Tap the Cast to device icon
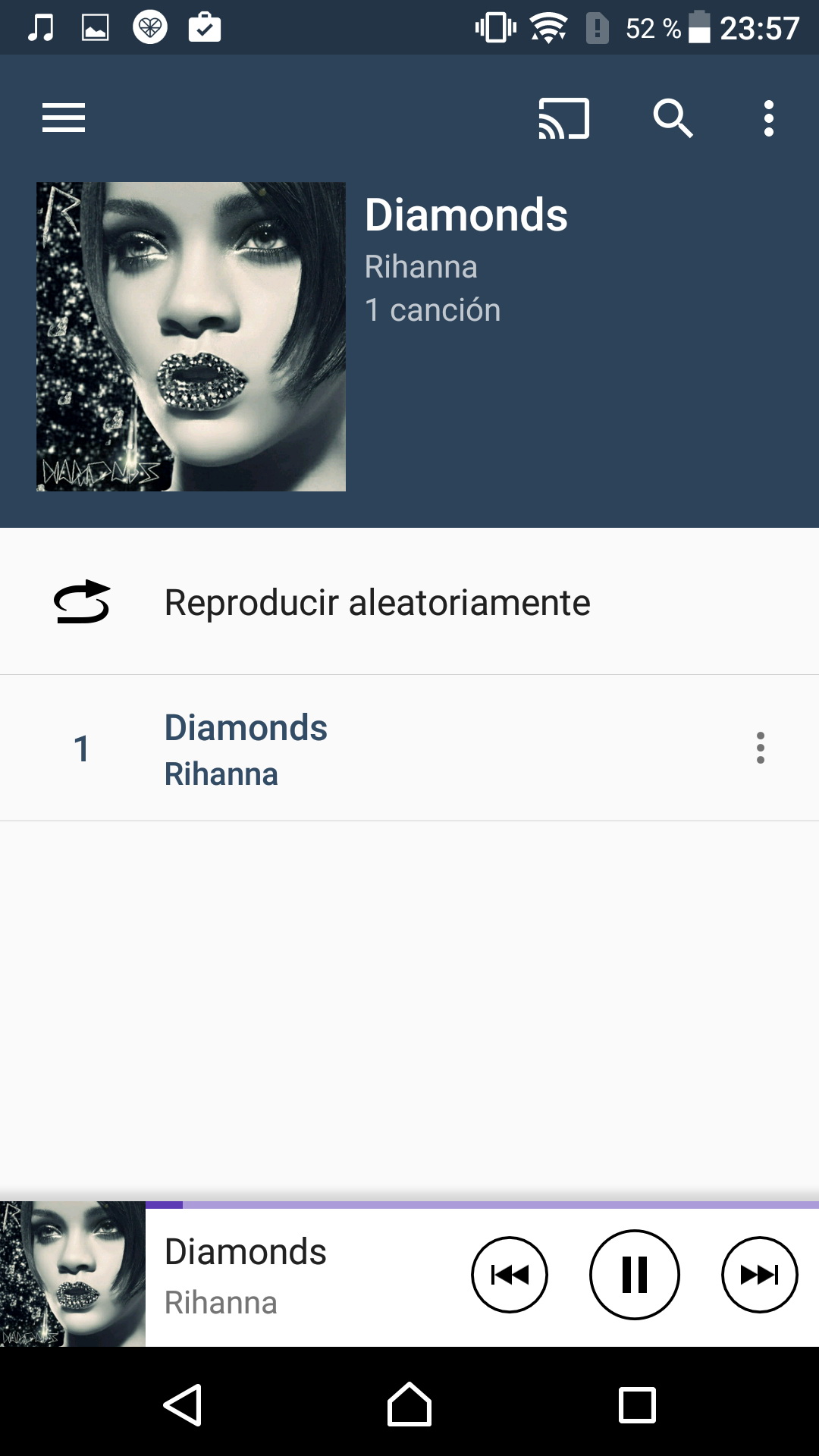Viewport: 819px width, 1456px height. coord(563,118)
